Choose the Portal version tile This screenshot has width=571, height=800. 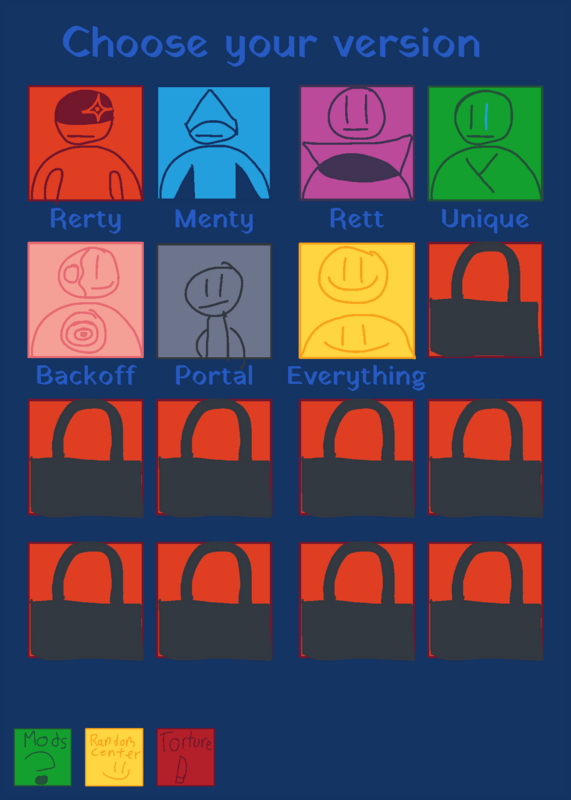coord(214,301)
